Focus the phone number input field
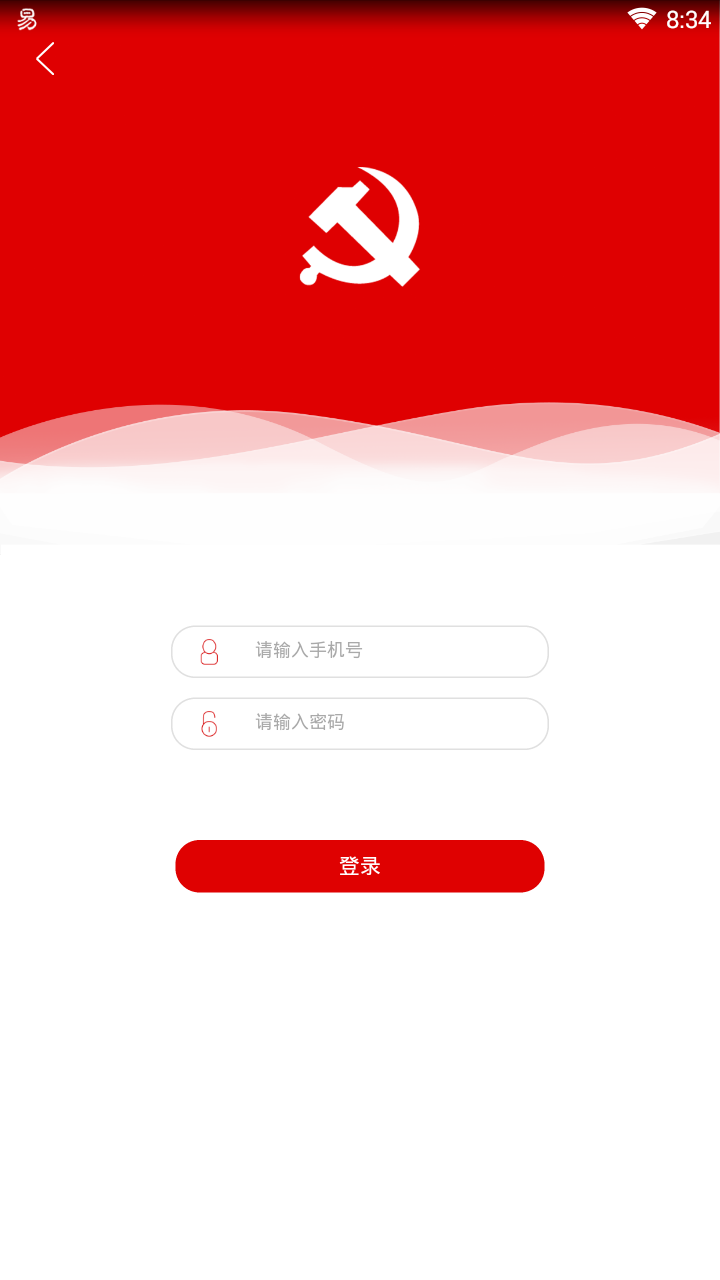The width and height of the screenshot is (720, 1280). (x=380, y=651)
